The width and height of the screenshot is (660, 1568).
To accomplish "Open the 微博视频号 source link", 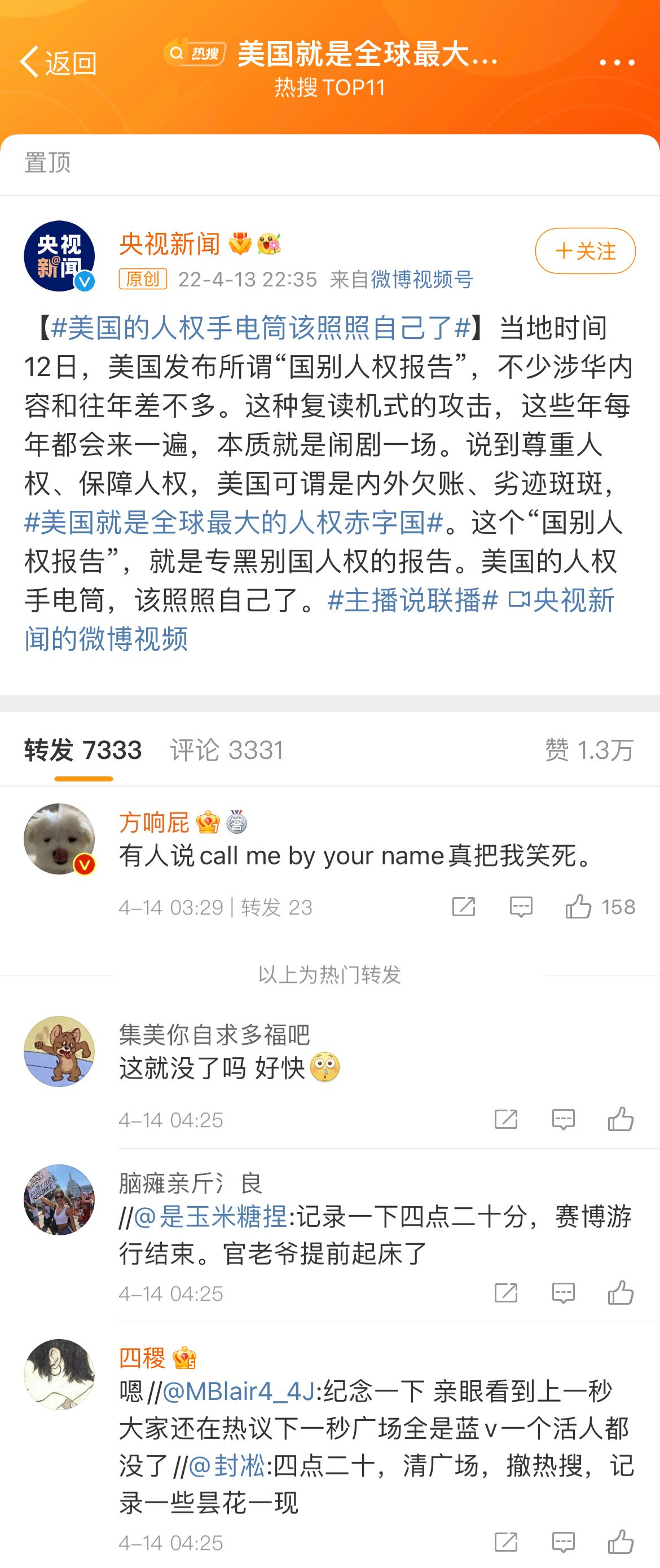I will click(x=422, y=280).
